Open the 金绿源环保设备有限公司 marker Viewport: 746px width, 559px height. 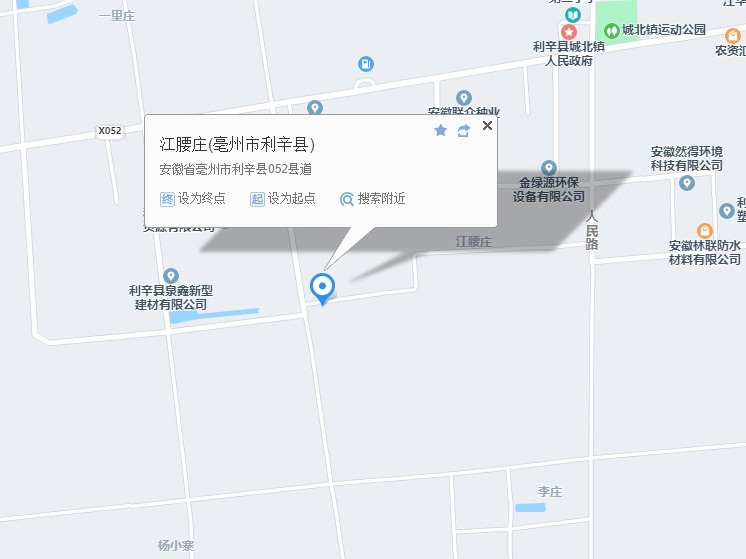[x=548, y=168]
